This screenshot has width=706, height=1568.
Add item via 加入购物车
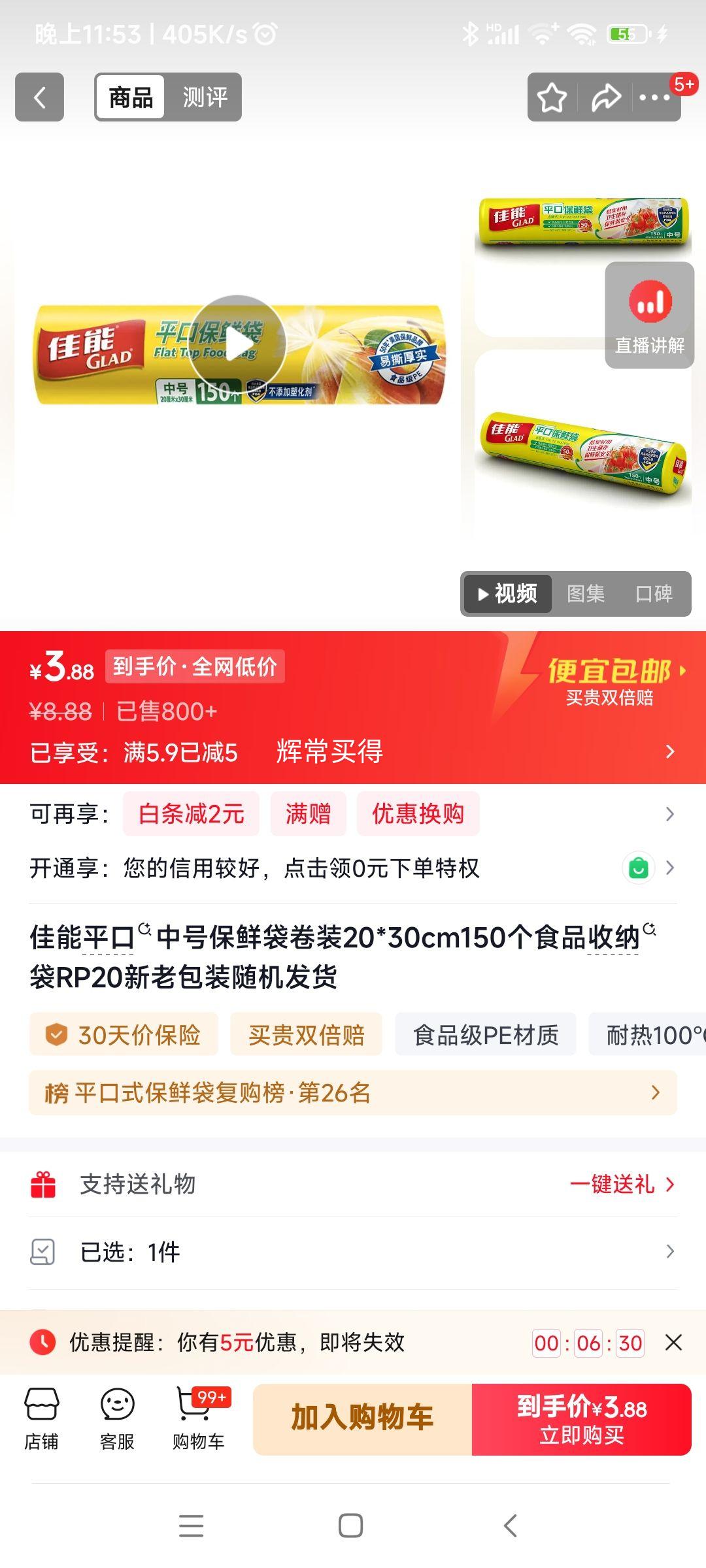(363, 1419)
